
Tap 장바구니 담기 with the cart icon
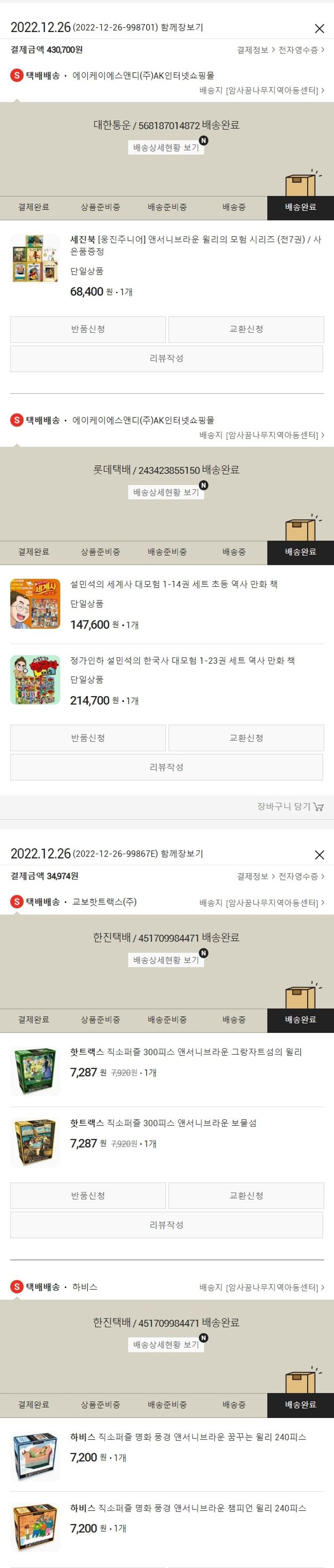point(290,806)
